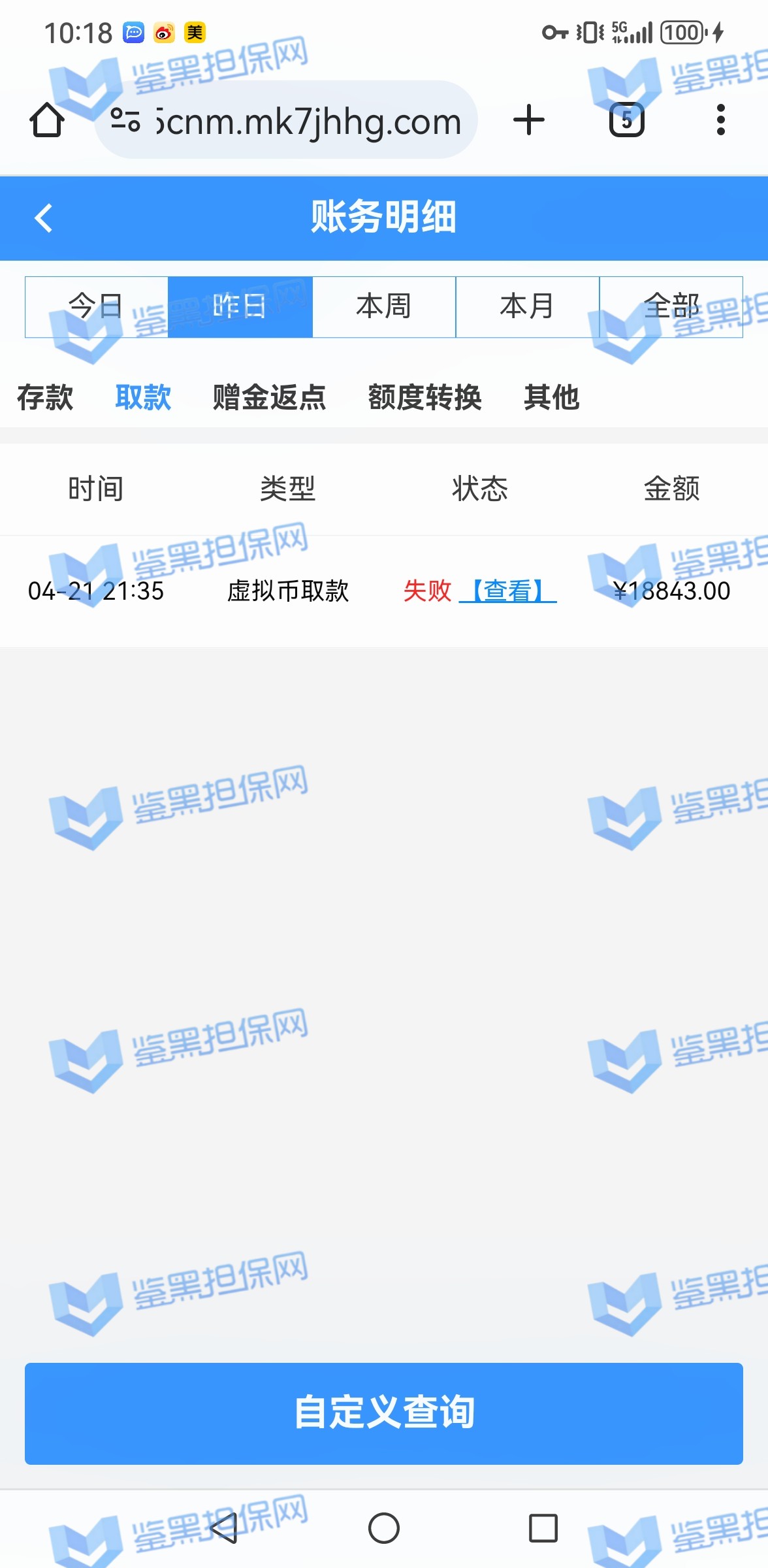Select the 取款 category
The height and width of the screenshot is (1568, 768).
coord(143,397)
